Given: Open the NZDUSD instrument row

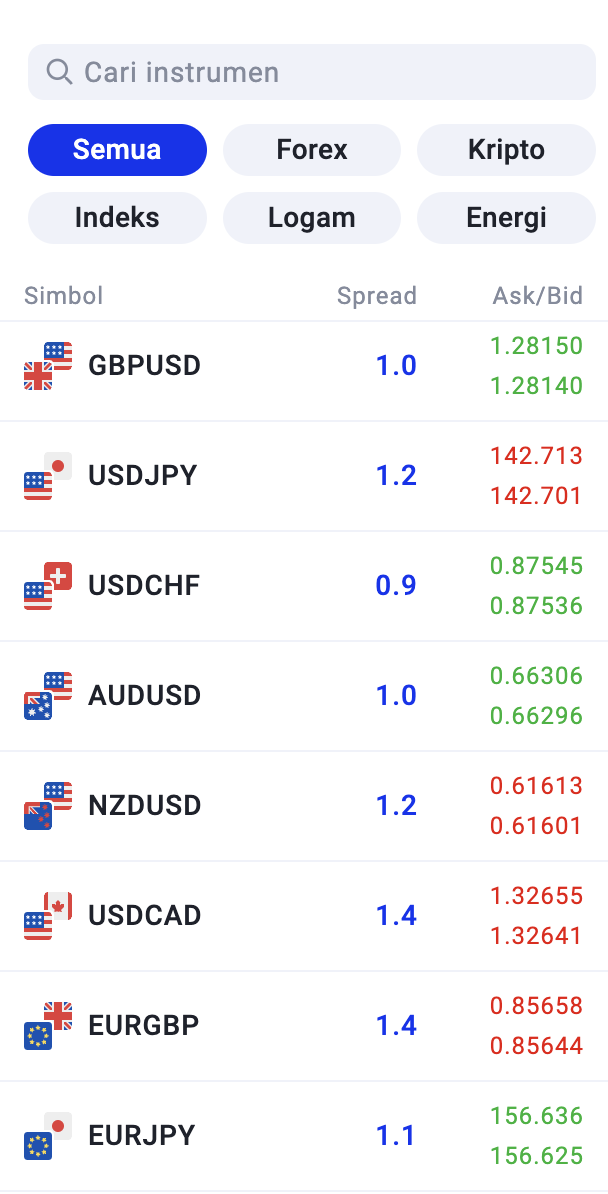Looking at the screenshot, I should pyautogui.click(x=304, y=806).
